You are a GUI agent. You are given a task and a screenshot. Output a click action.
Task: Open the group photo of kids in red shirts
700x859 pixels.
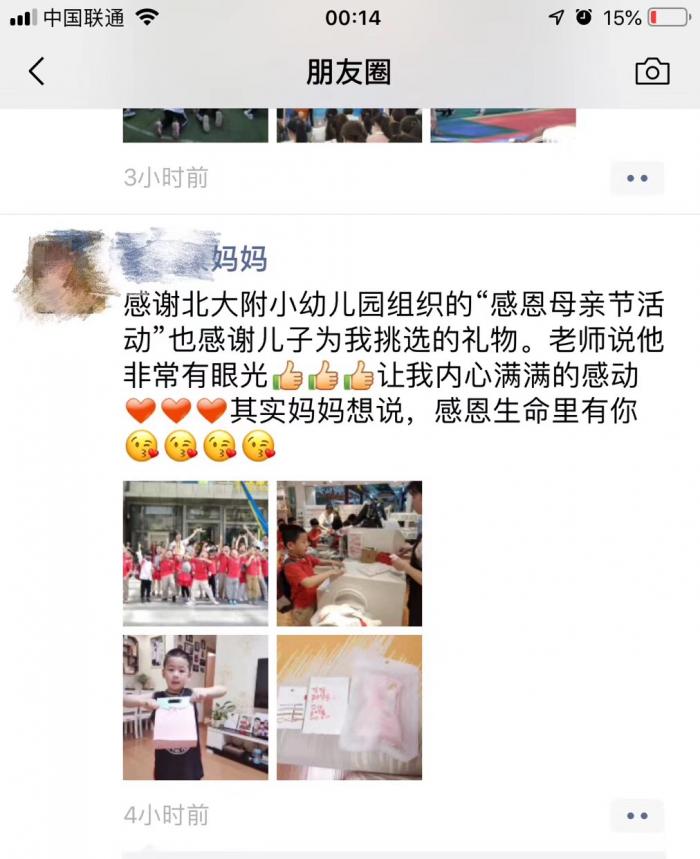point(195,553)
